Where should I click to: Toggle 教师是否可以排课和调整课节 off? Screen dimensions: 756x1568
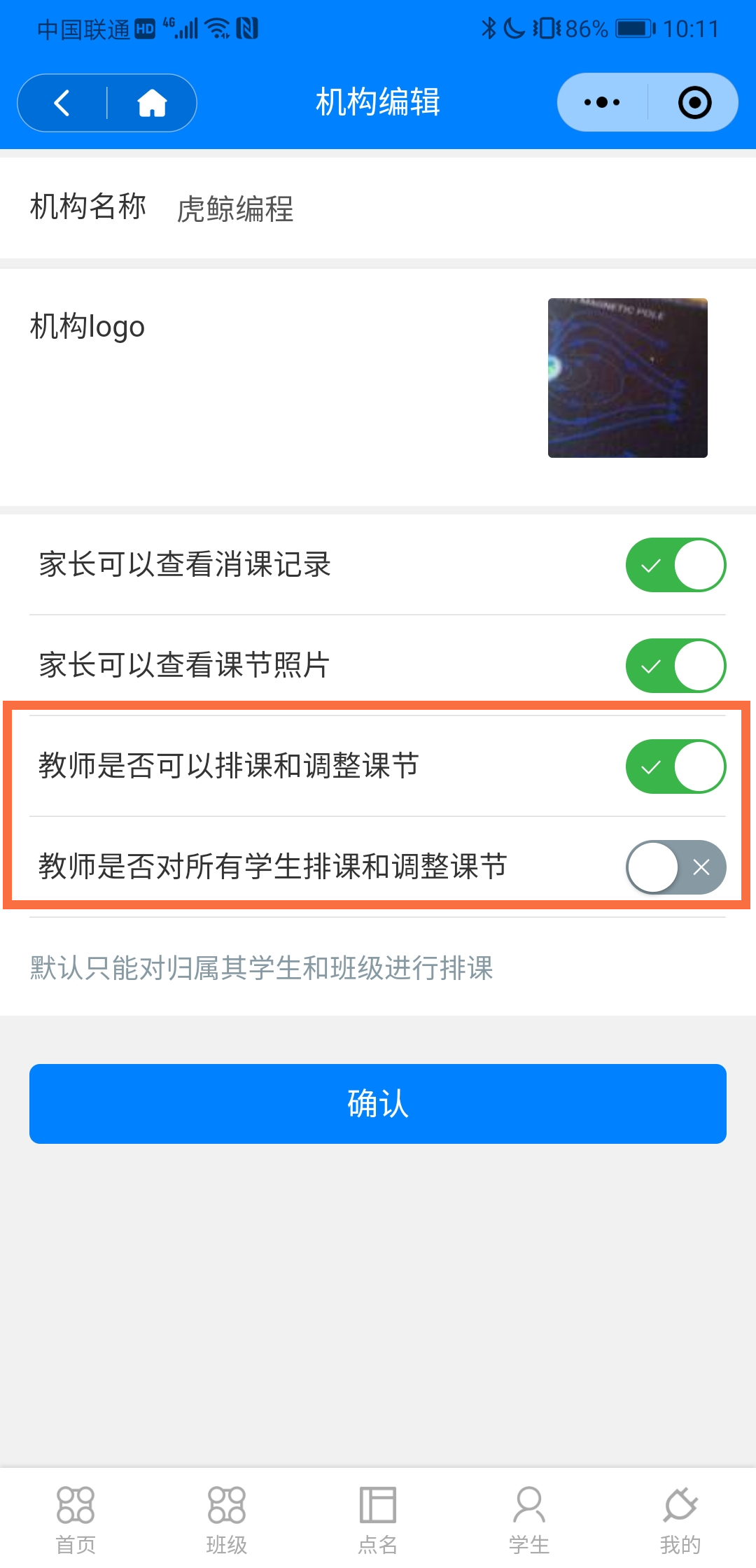tap(675, 766)
